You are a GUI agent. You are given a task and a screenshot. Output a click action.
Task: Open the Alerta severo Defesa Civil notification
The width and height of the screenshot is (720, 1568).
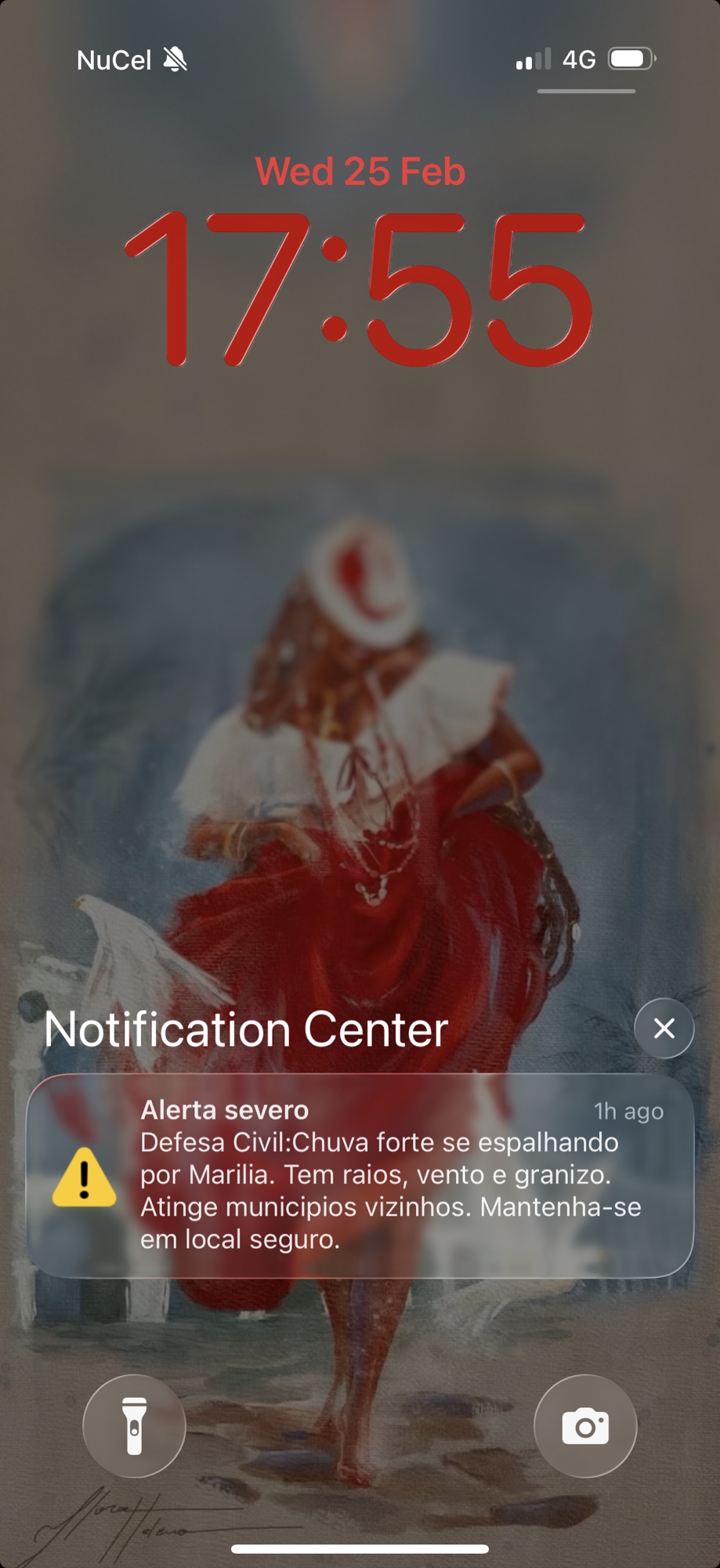click(360, 1174)
